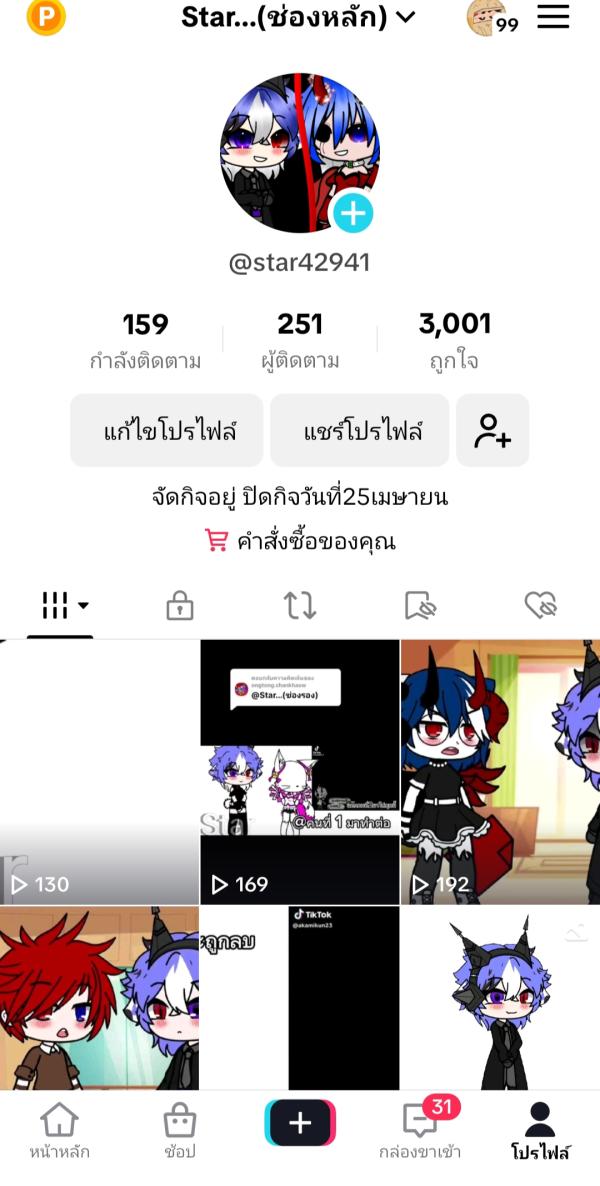Switch to the reposts tab
Screen dimensions: 600x1186
(x=300, y=605)
